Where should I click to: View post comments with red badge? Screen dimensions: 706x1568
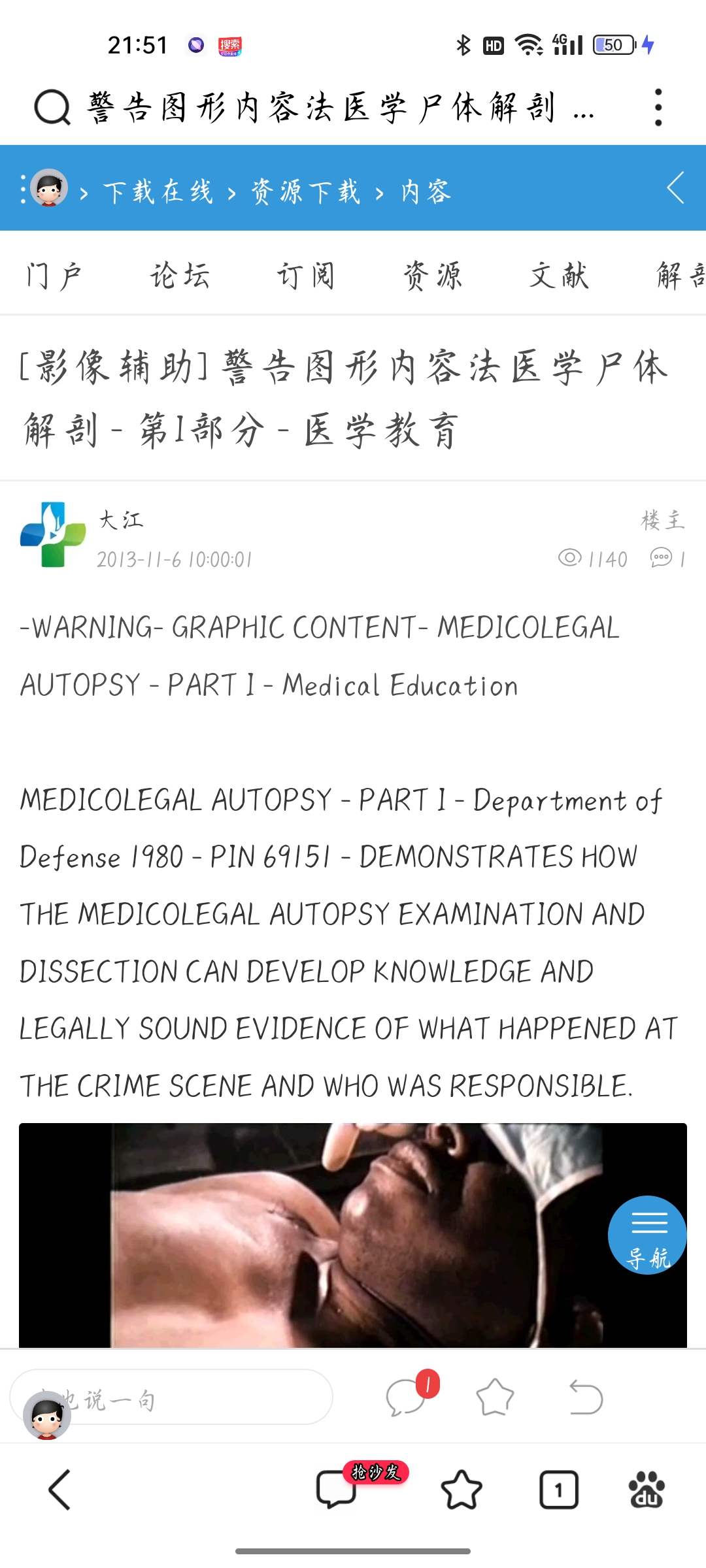pyautogui.click(x=407, y=1397)
